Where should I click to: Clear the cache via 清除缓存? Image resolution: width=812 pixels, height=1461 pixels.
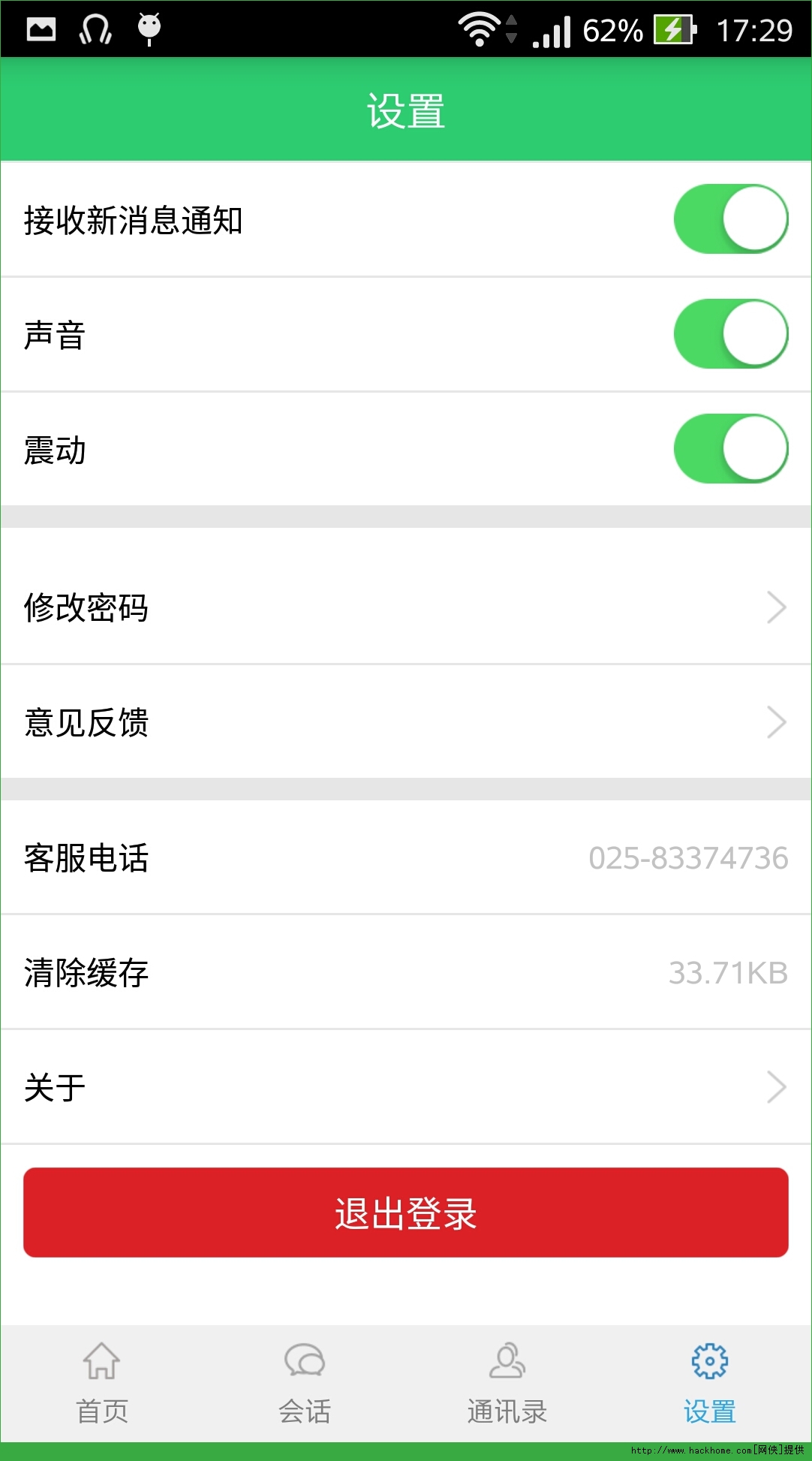click(405, 972)
